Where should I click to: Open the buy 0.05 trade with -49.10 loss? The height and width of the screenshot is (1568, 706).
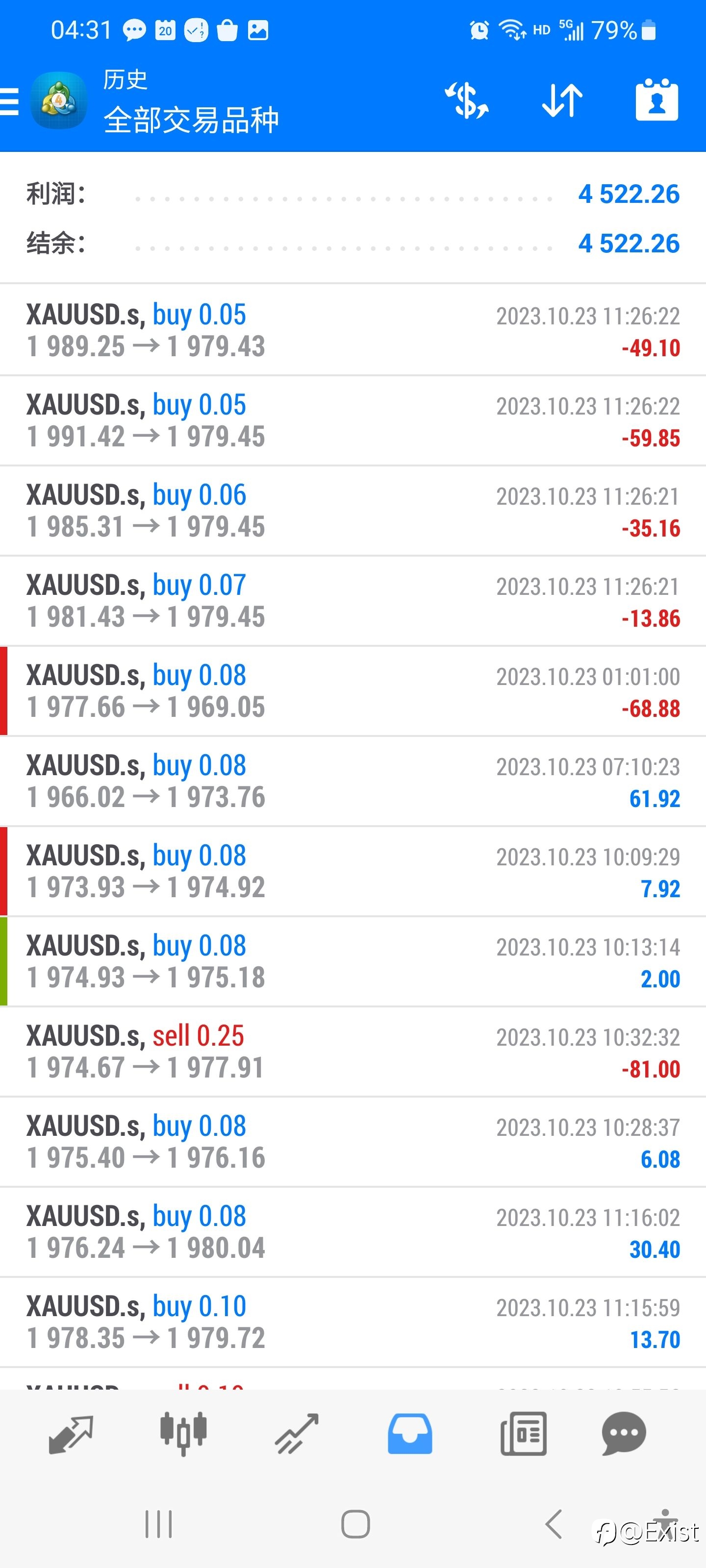[353, 331]
